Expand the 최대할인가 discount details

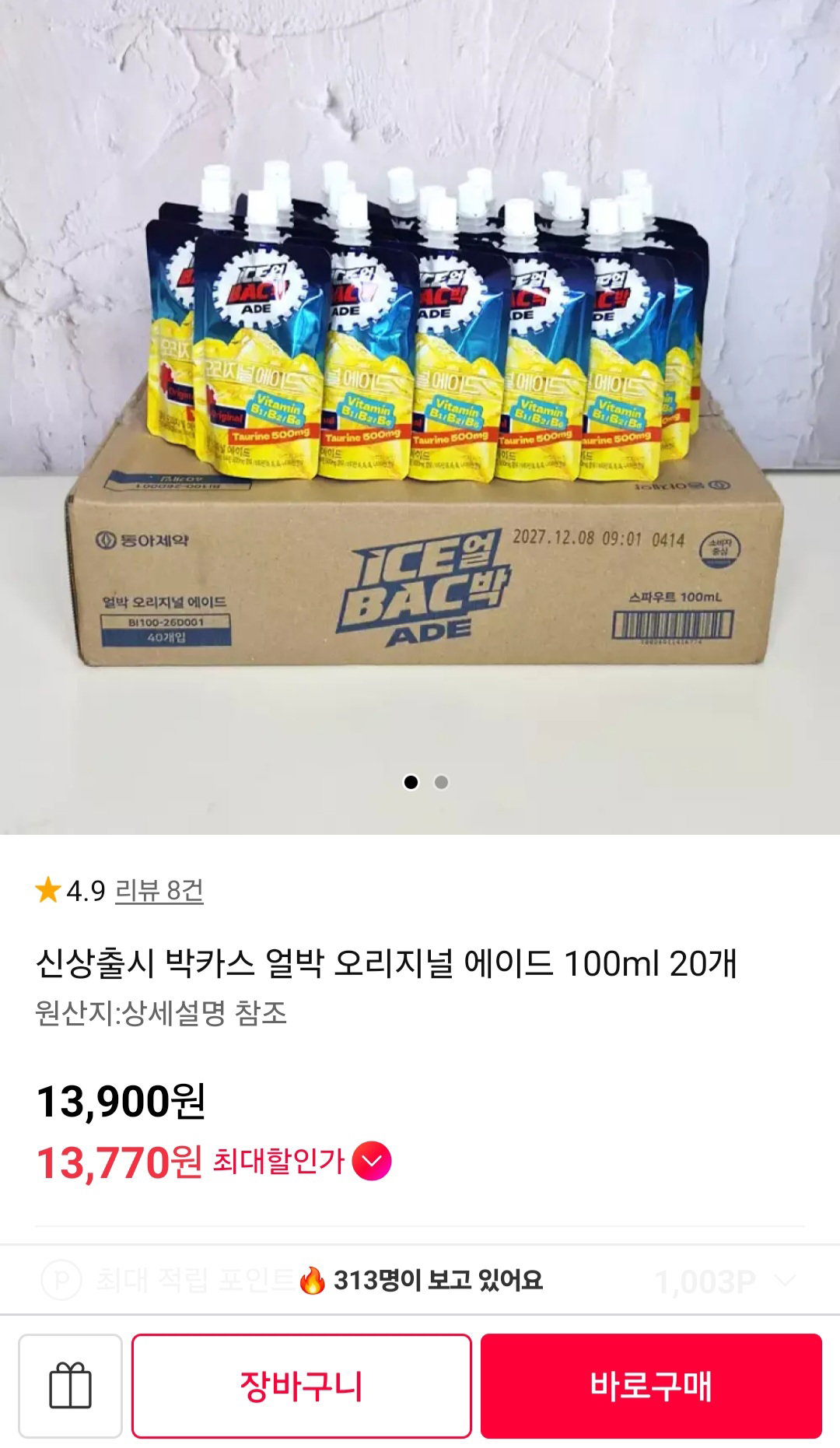pyautogui.click(x=372, y=1161)
